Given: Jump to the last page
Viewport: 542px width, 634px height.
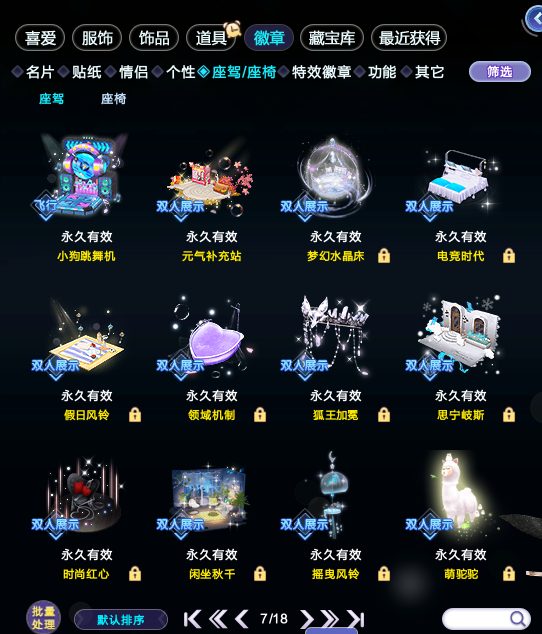Looking at the screenshot, I should tap(356, 619).
